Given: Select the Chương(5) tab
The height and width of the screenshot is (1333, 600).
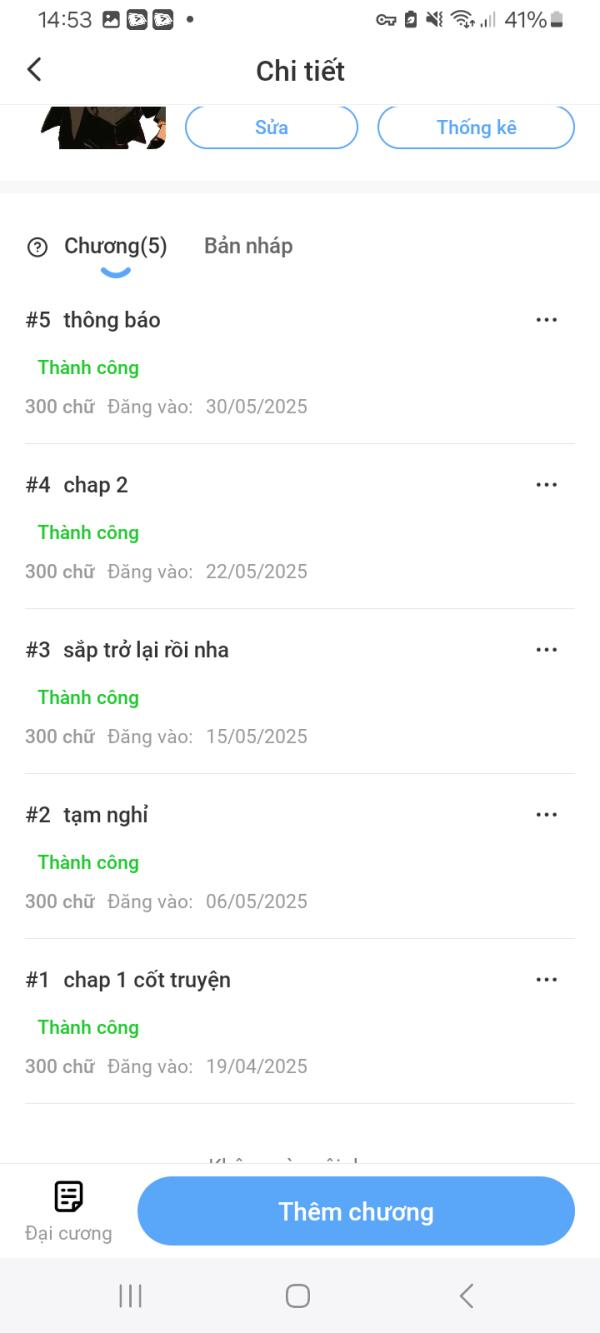Looking at the screenshot, I should click(115, 246).
